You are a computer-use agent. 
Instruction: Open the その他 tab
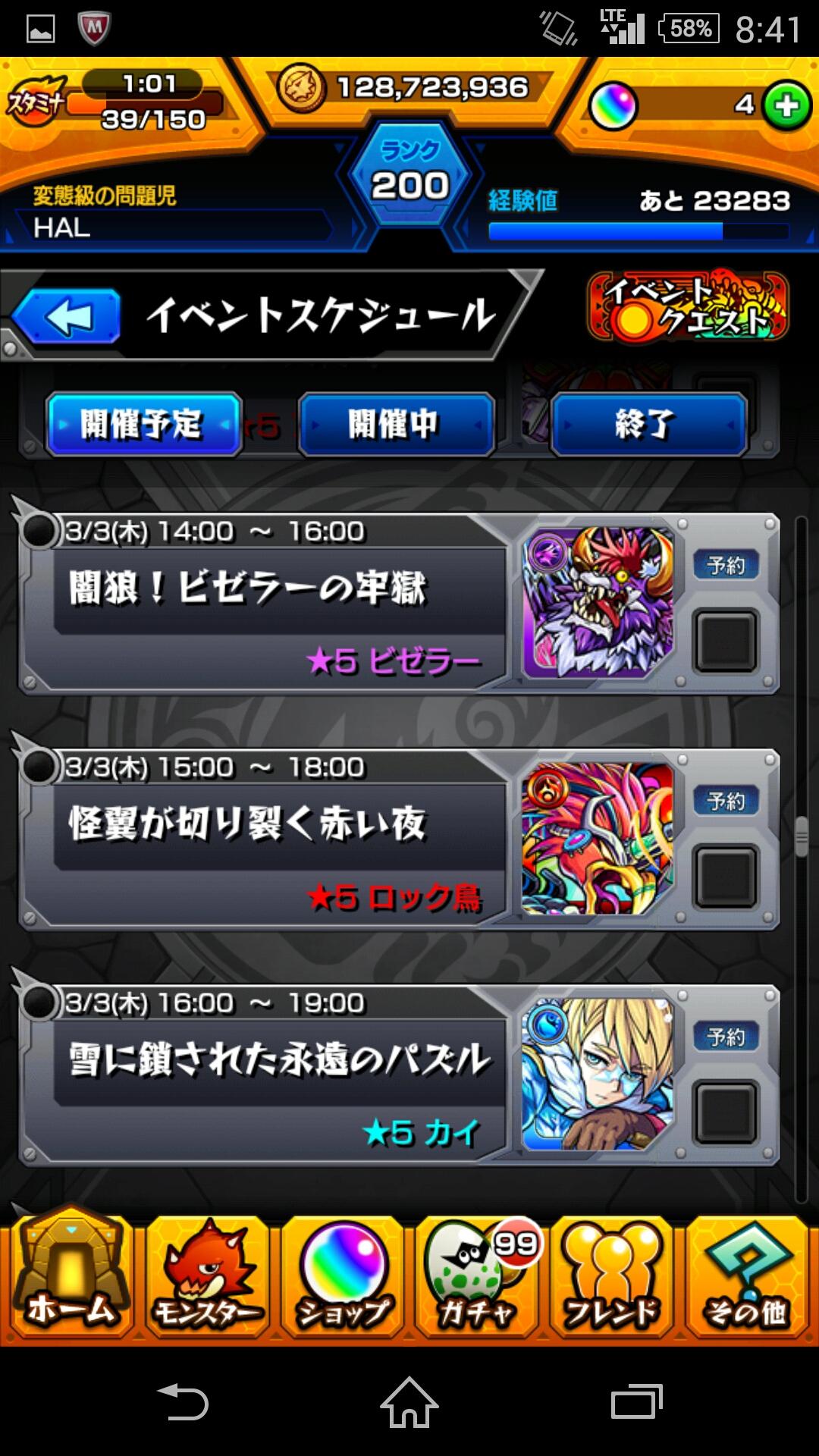click(x=748, y=1276)
